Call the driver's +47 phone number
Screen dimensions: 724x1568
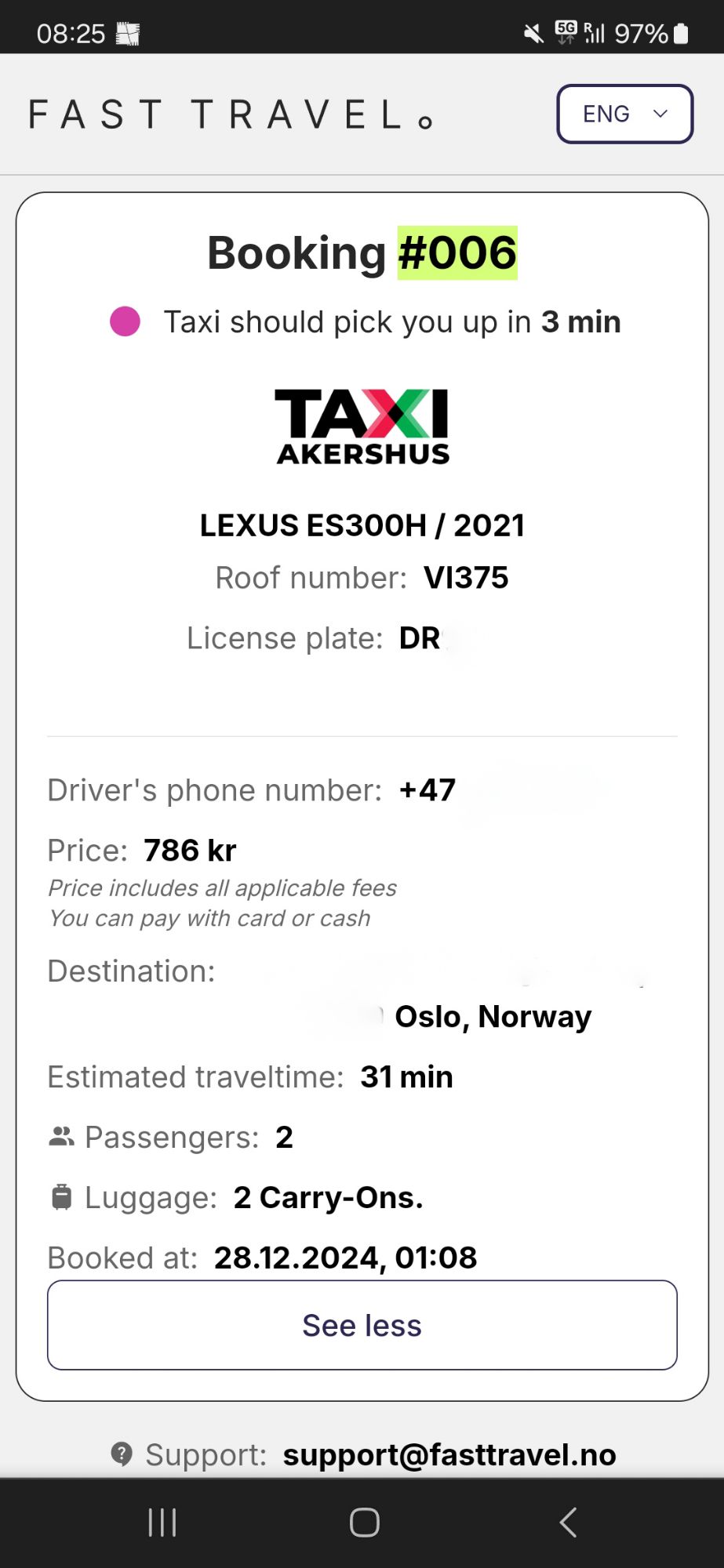pyautogui.click(x=428, y=790)
